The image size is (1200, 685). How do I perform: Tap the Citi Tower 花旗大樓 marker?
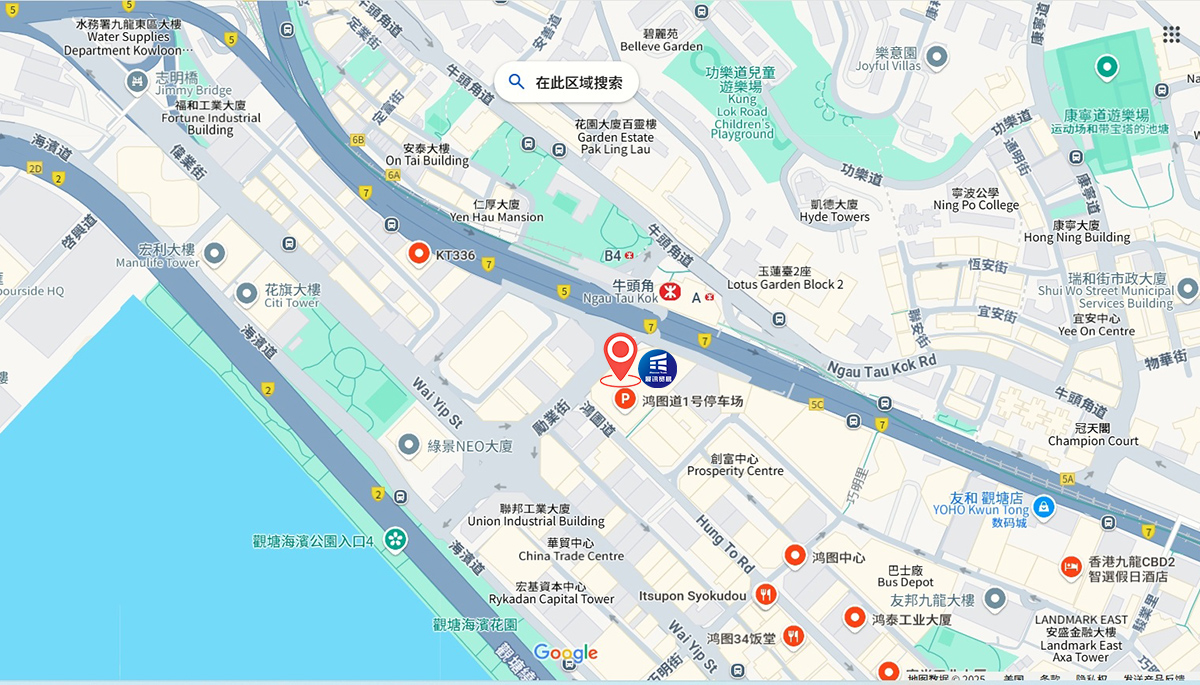247,294
